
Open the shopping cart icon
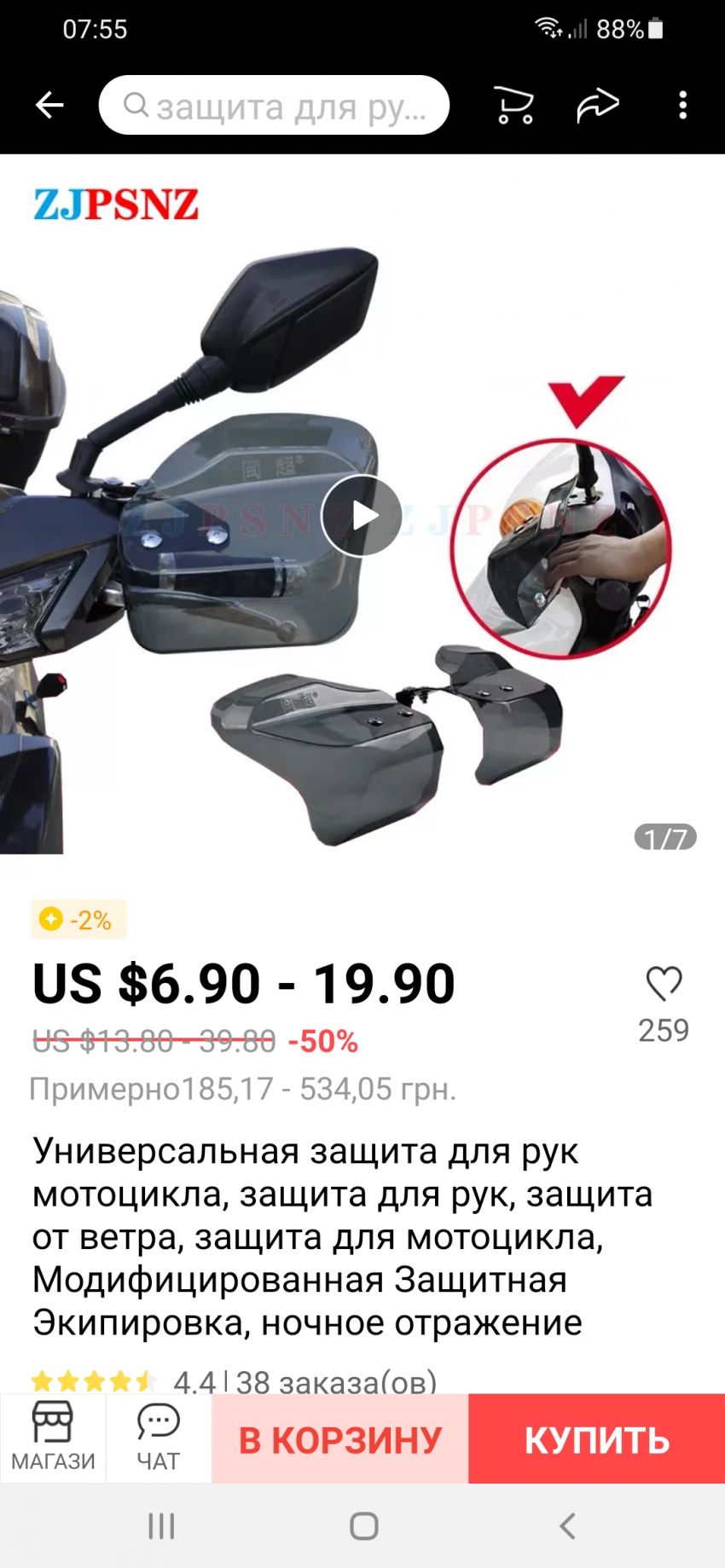514,106
